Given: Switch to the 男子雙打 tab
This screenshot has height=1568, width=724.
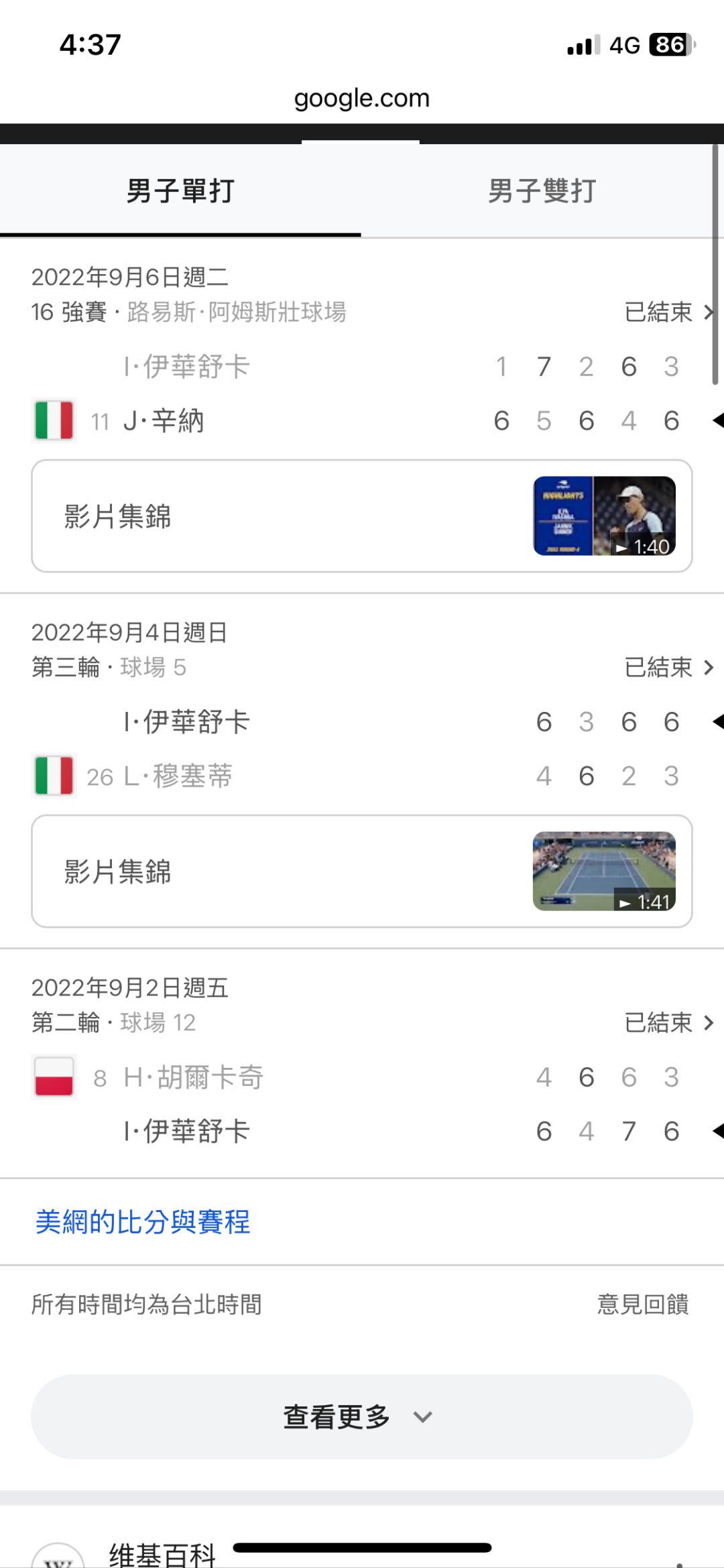Looking at the screenshot, I should click(x=542, y=191).
